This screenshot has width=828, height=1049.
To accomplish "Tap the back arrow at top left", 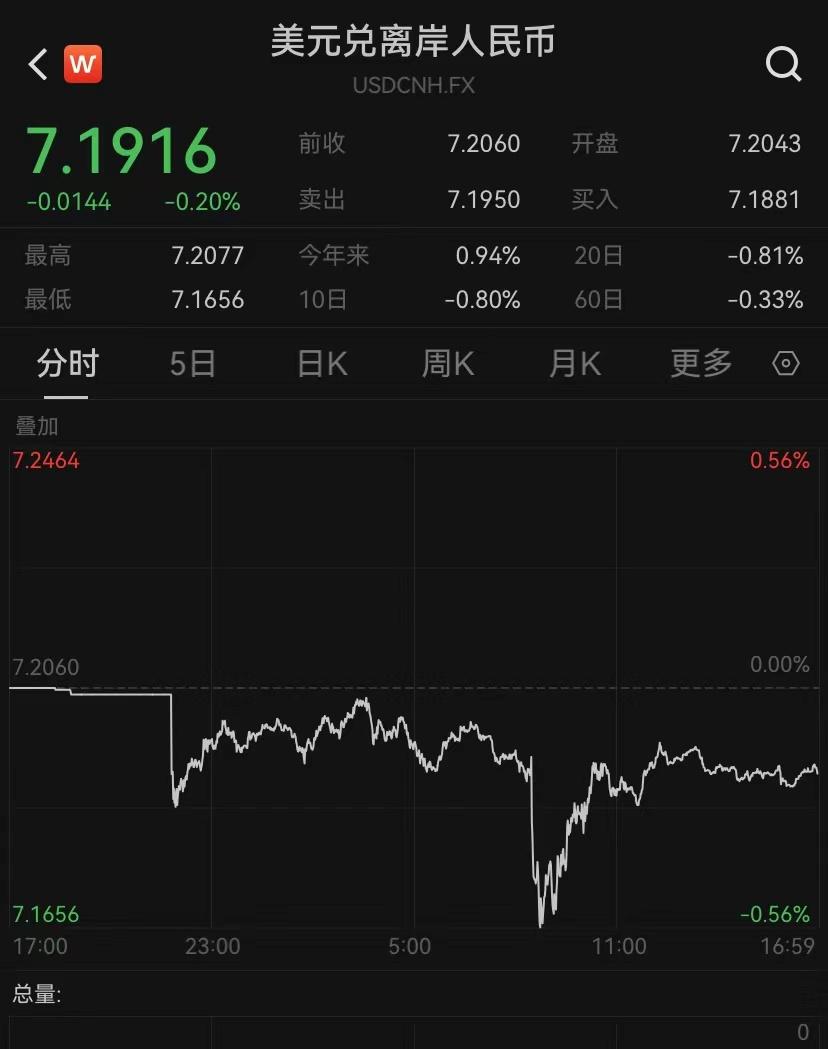I will (36, 63).
